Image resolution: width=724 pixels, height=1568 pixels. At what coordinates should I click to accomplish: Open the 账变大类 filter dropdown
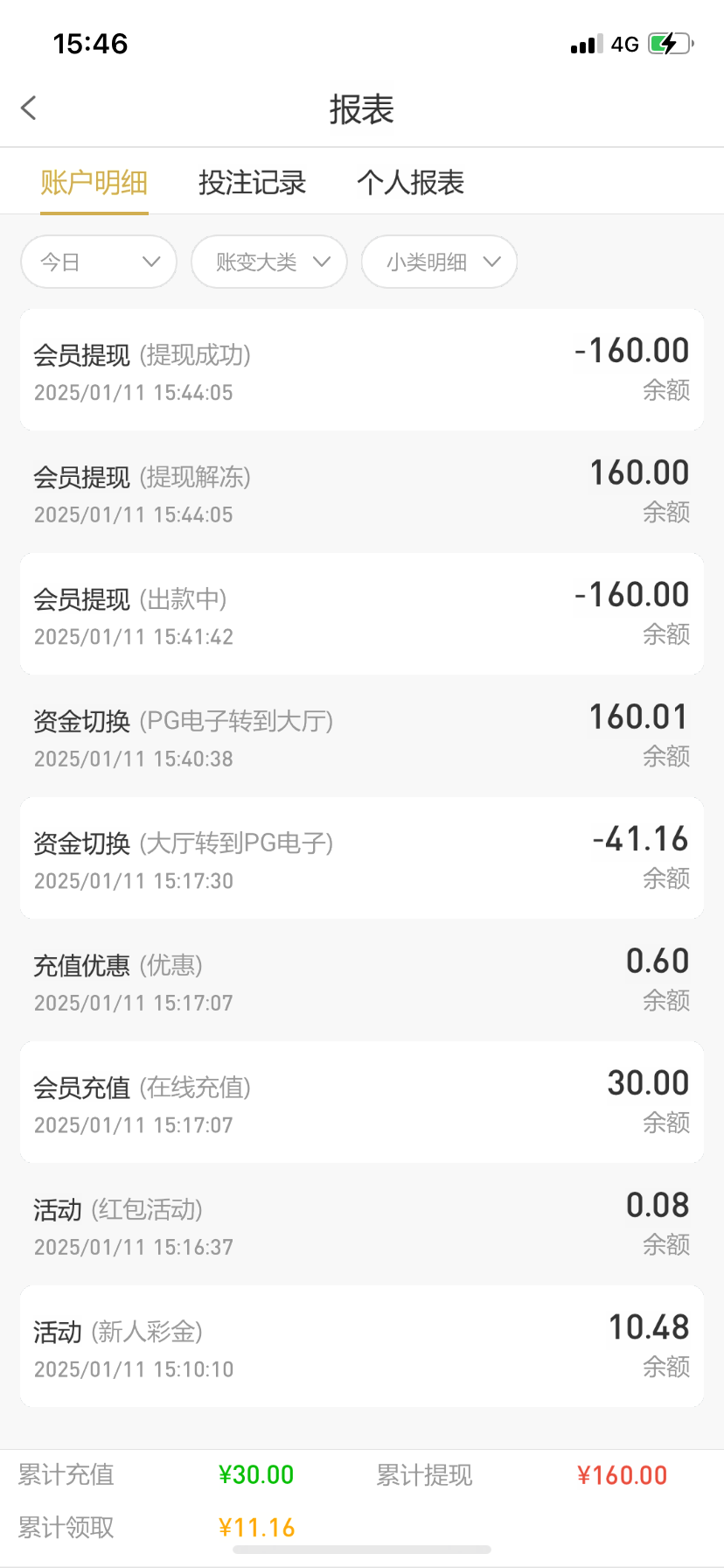[x=269, y=262]
